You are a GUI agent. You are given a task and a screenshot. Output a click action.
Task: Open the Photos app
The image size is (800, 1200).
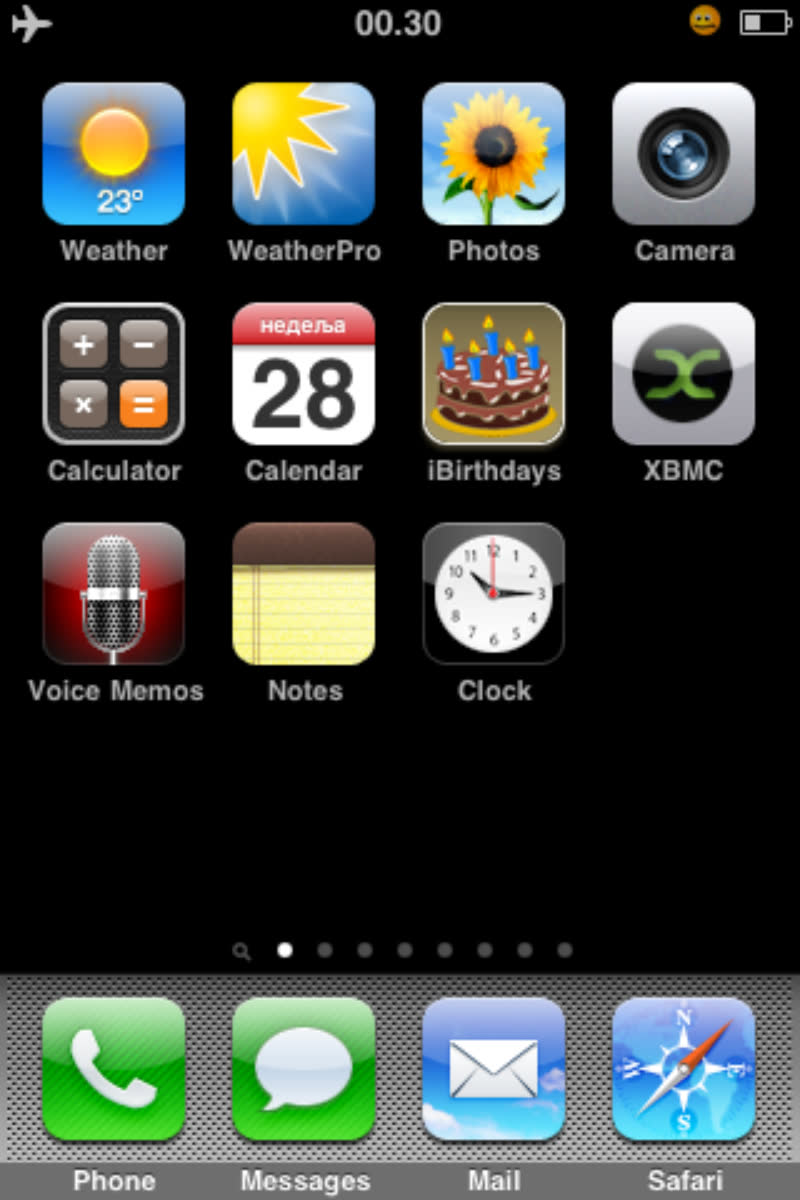(494, 154)
